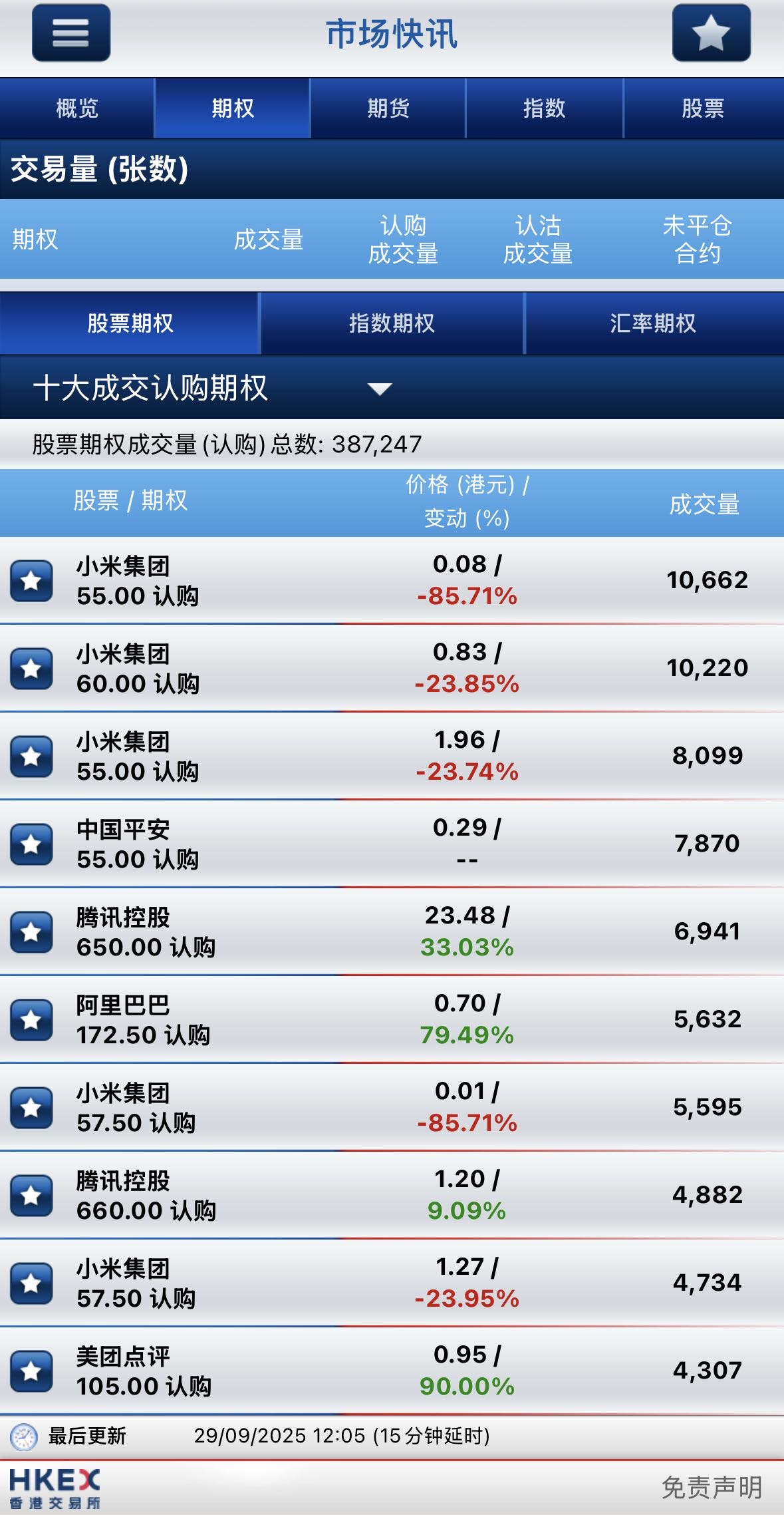Select the 股票期权 segment
Viewport: 784px width, 1515px height.
click(x=130, y=323)
